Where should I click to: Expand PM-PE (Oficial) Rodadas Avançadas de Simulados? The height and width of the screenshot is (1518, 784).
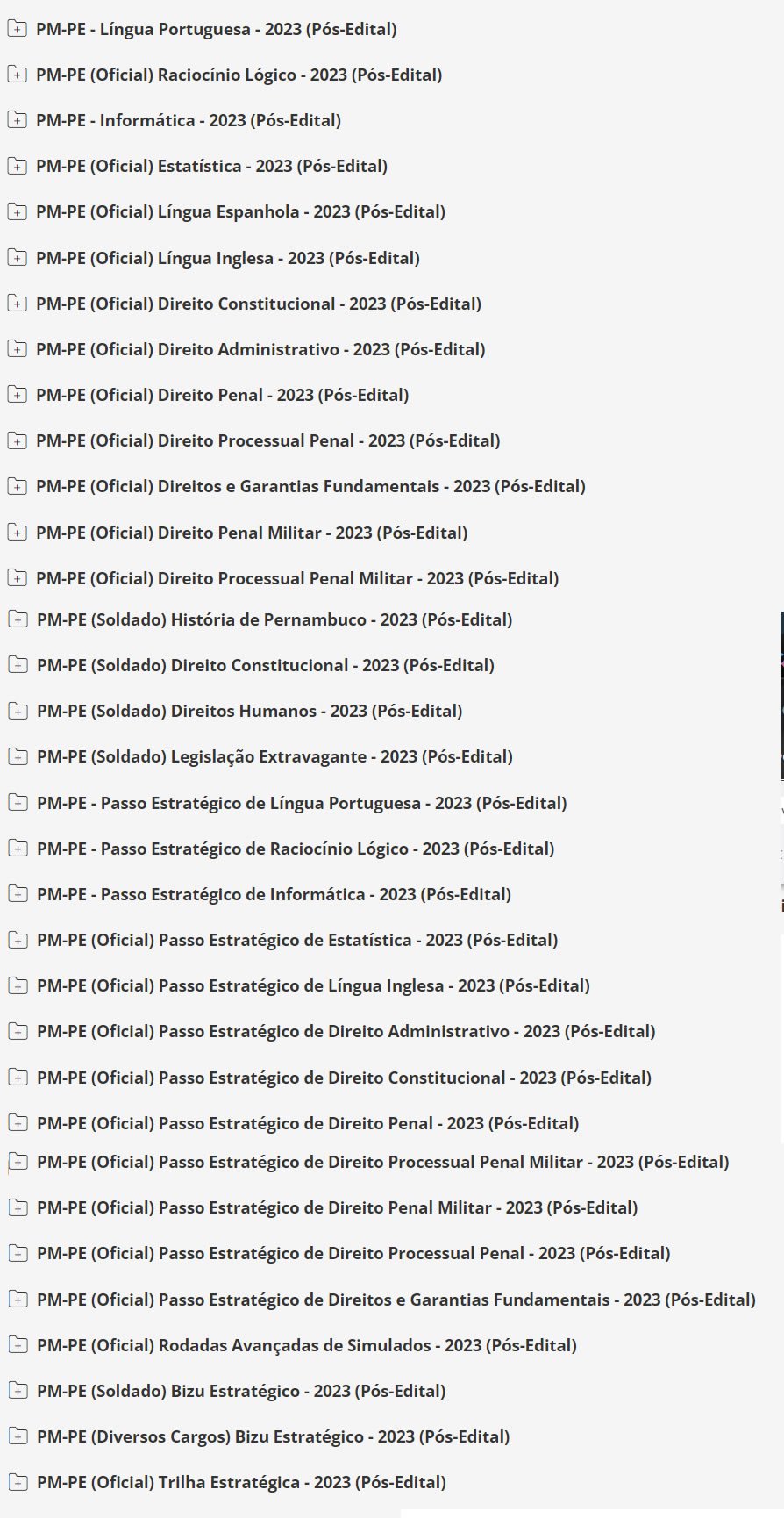[17, 1345]
